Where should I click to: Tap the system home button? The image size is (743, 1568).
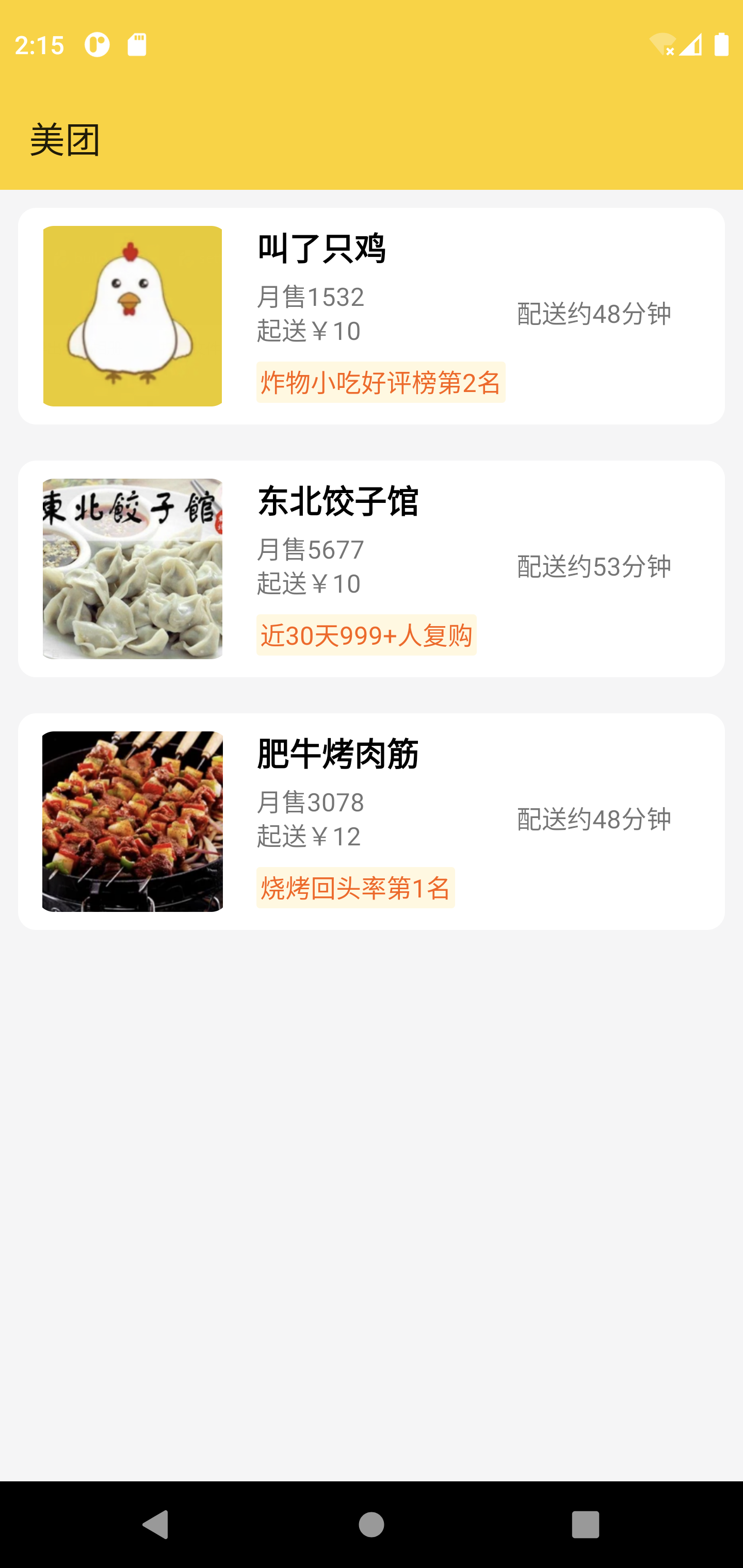point(372,1525)
